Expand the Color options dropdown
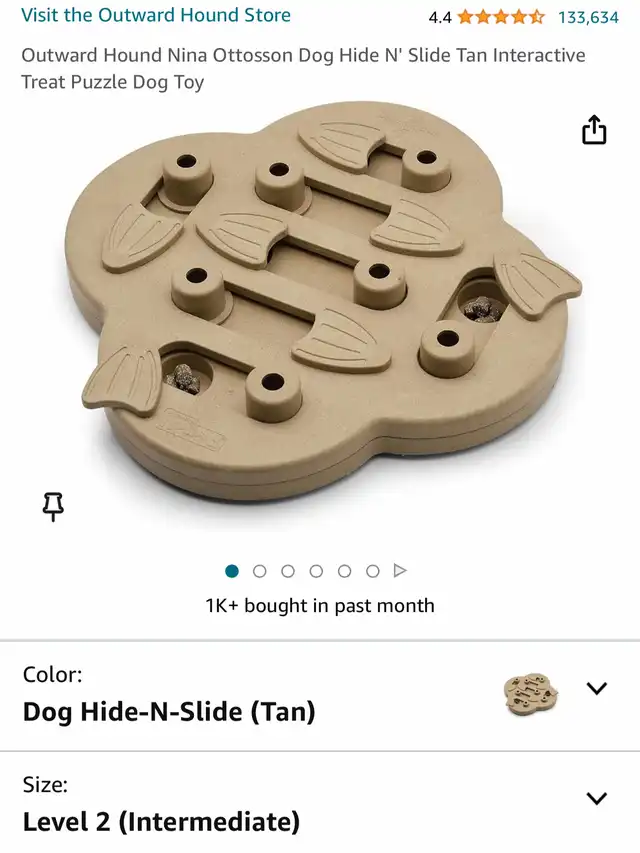The image size is (640, 853). 596,689
